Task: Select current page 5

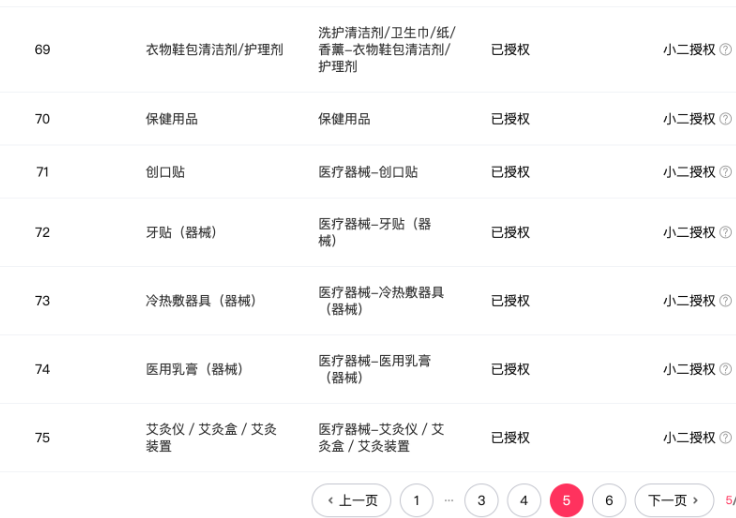Action: [566, 500]
